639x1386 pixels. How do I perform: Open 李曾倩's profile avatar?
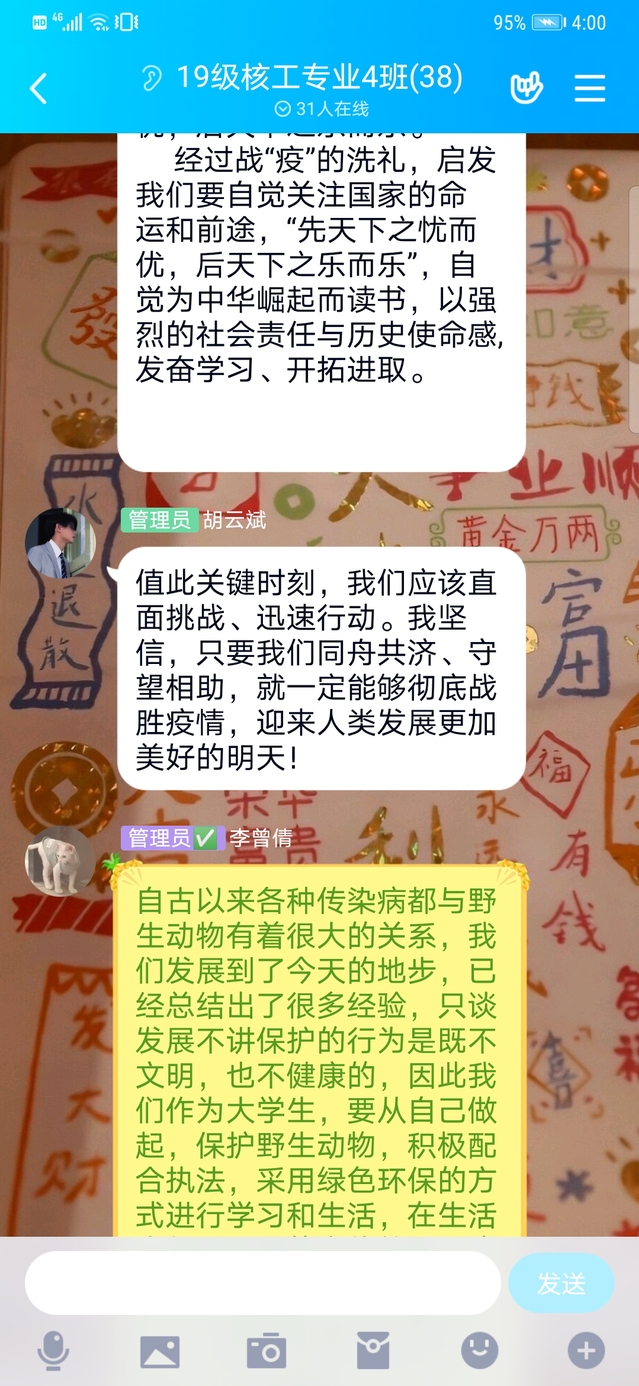pos(60,861)
